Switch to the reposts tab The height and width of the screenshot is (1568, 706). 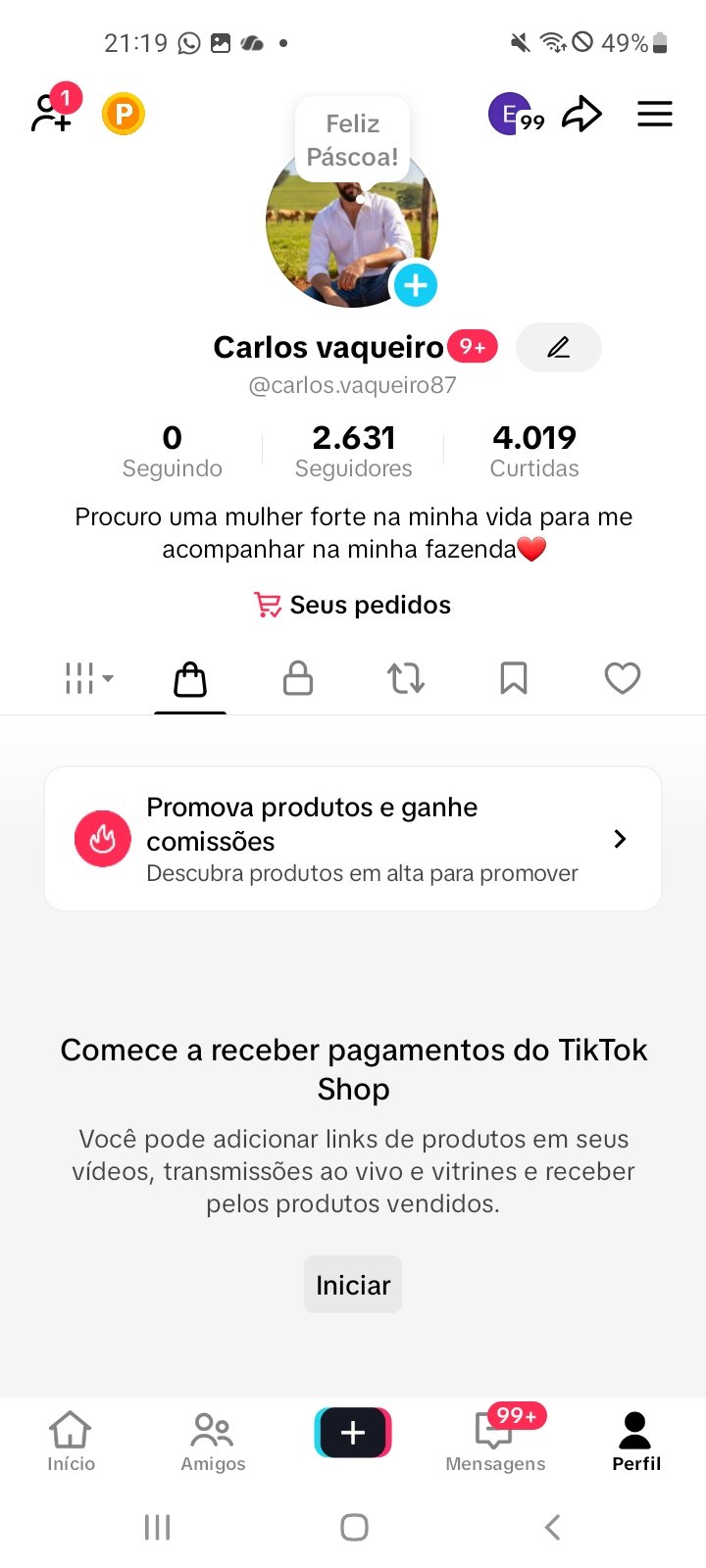click(406, 678)
